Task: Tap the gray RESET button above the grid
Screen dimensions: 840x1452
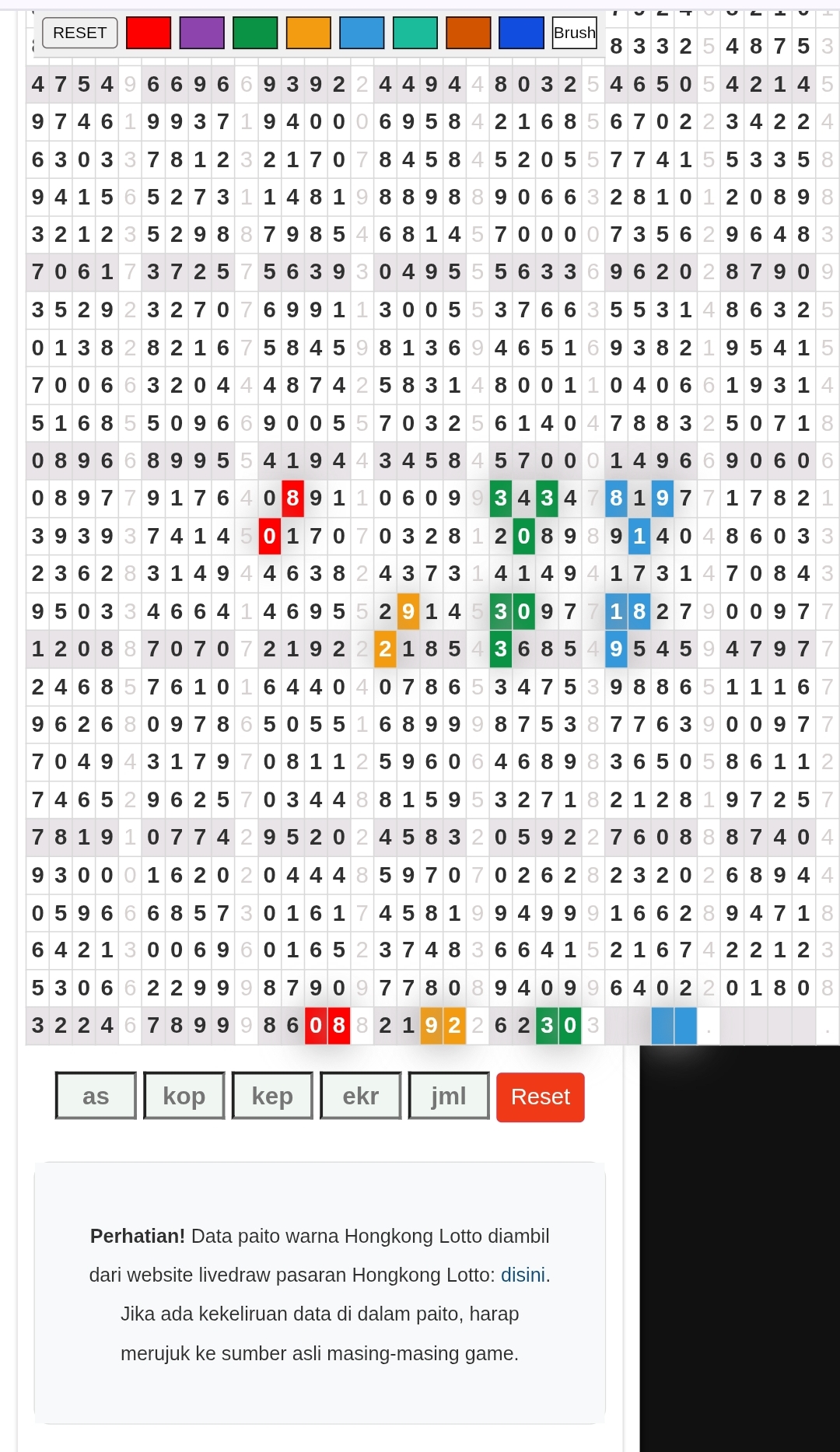Action: tap(80, 33)
